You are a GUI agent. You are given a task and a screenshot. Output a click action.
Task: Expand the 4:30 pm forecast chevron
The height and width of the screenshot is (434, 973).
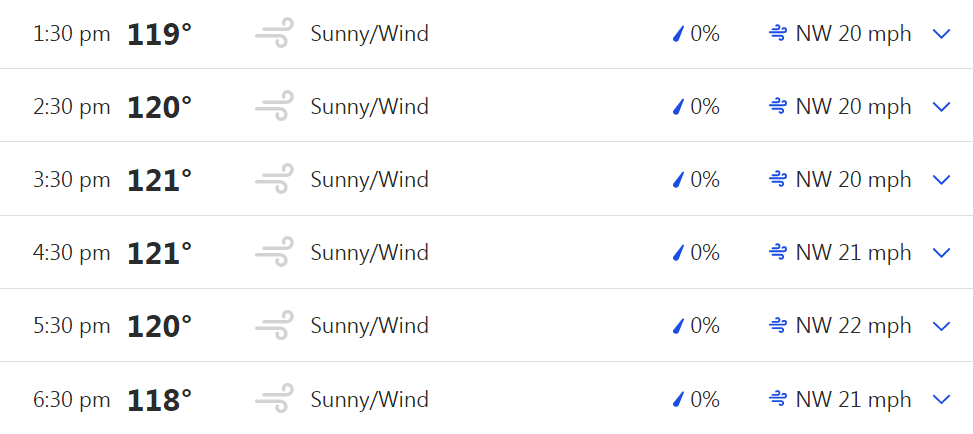pyautogui.click(x=940, y=253)
